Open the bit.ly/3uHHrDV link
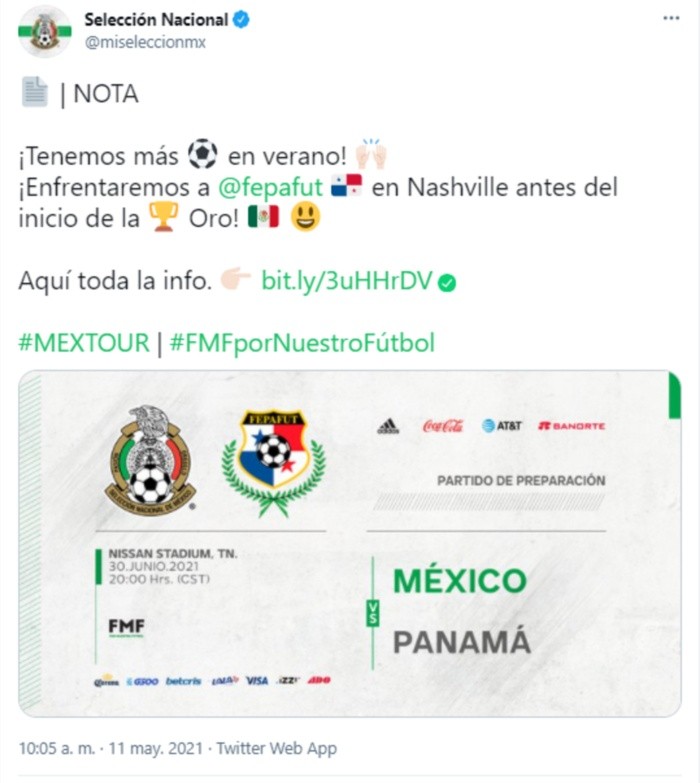Image resolution: width=700 pixels, height=783 pixels. 346,281
